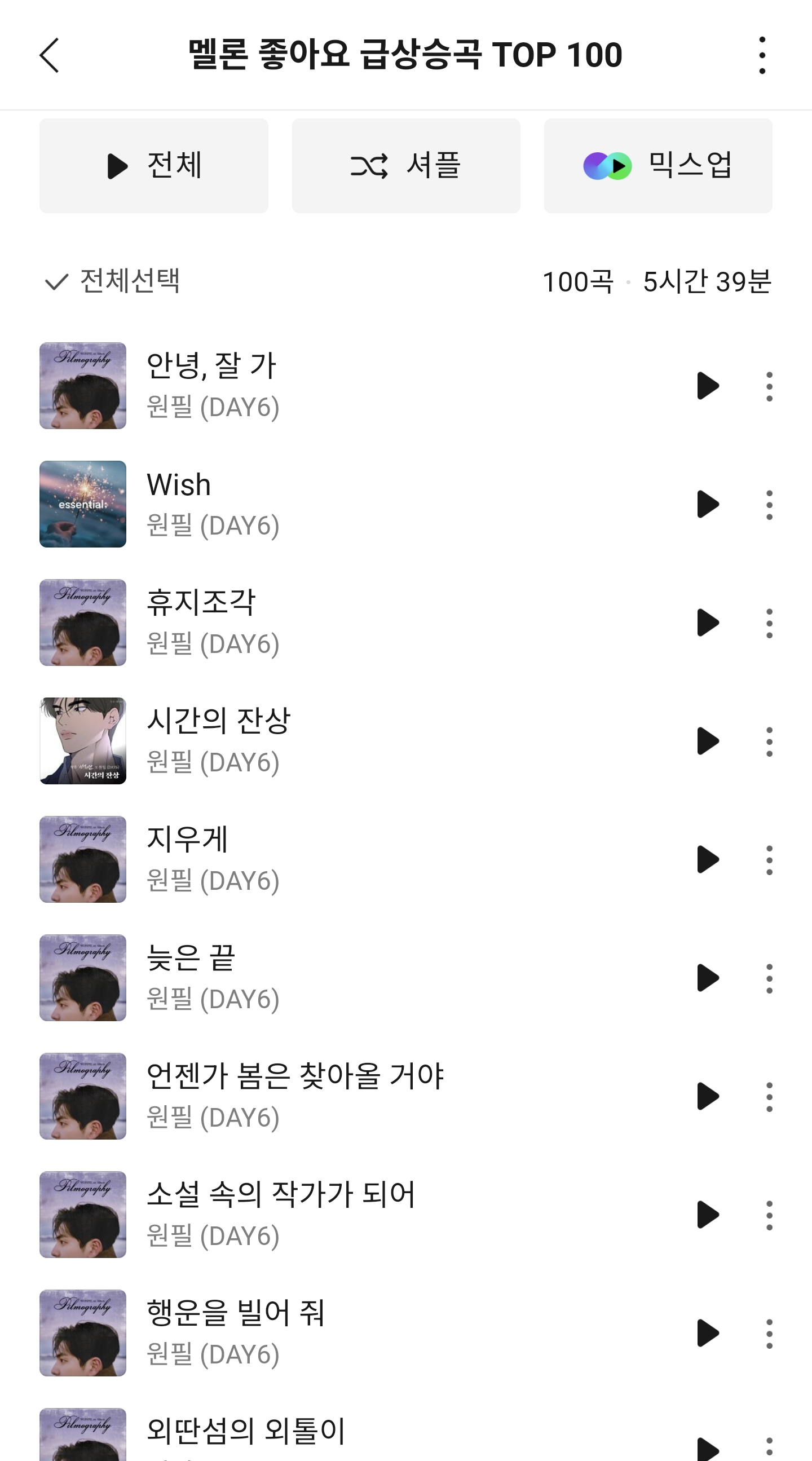Go back from the Melon TOP 100 playlist
Viewport: 812px width, 1461px height.
pos(50,56)
